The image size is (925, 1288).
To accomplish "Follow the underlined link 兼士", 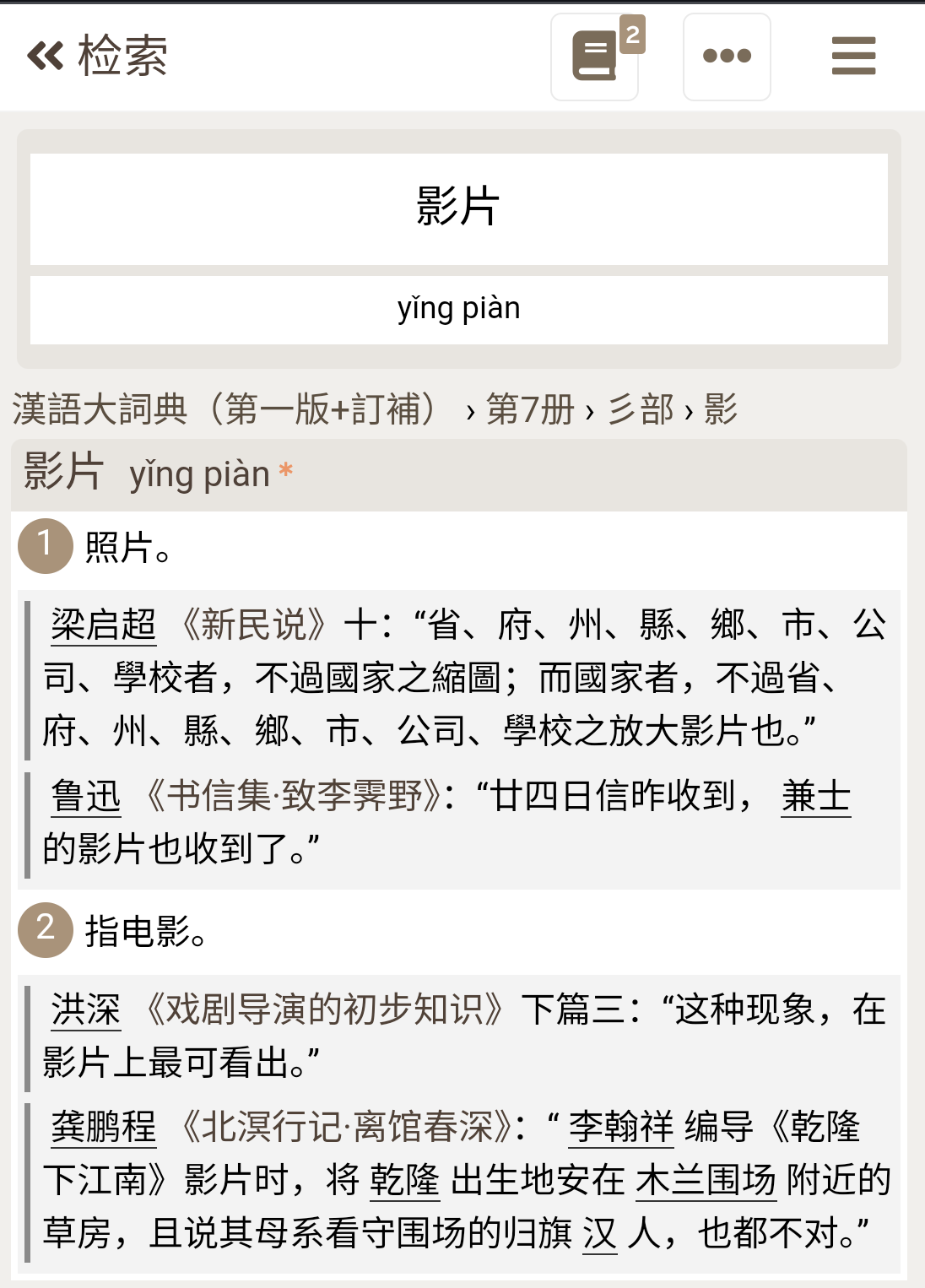I will click(815, 797).
